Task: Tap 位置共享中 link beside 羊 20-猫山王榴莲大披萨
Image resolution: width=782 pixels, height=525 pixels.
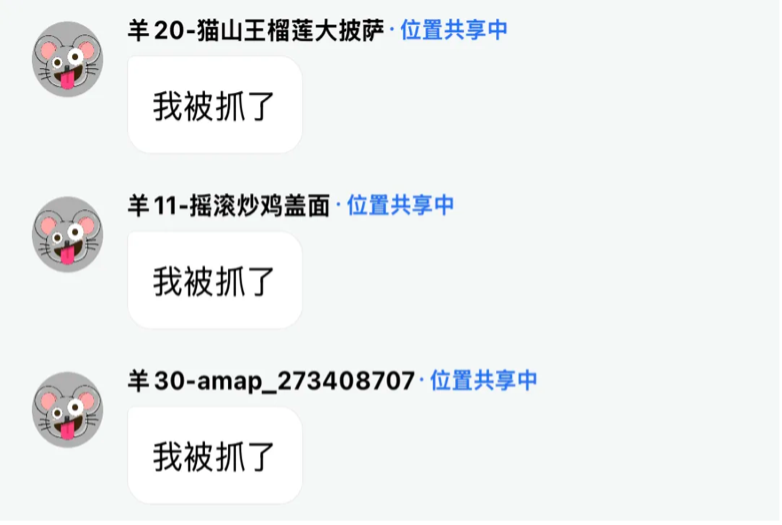Action: (x=453, y=30)
